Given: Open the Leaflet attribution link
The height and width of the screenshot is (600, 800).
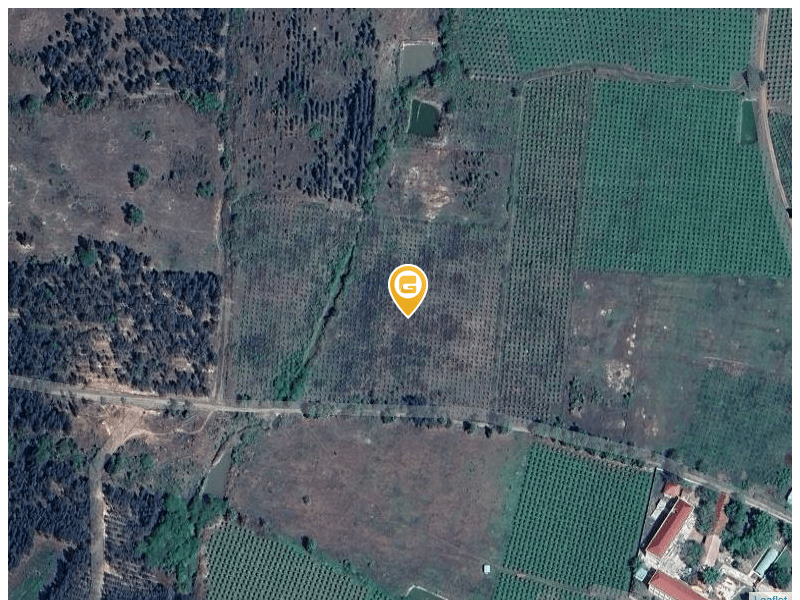Looking at the screenshot, I should (772, 597).
